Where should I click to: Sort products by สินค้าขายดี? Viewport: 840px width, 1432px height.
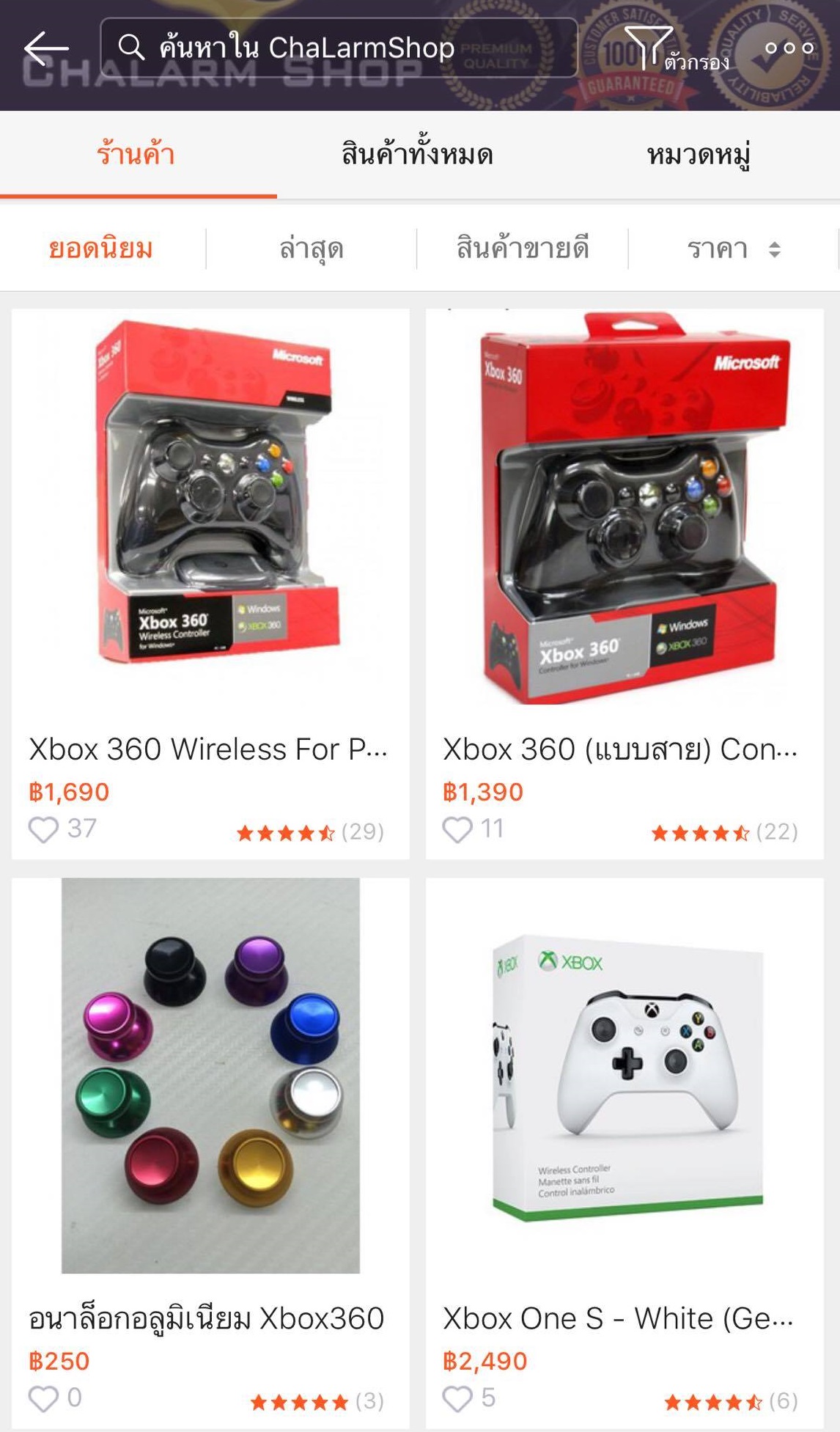click(x=523, y=249)
